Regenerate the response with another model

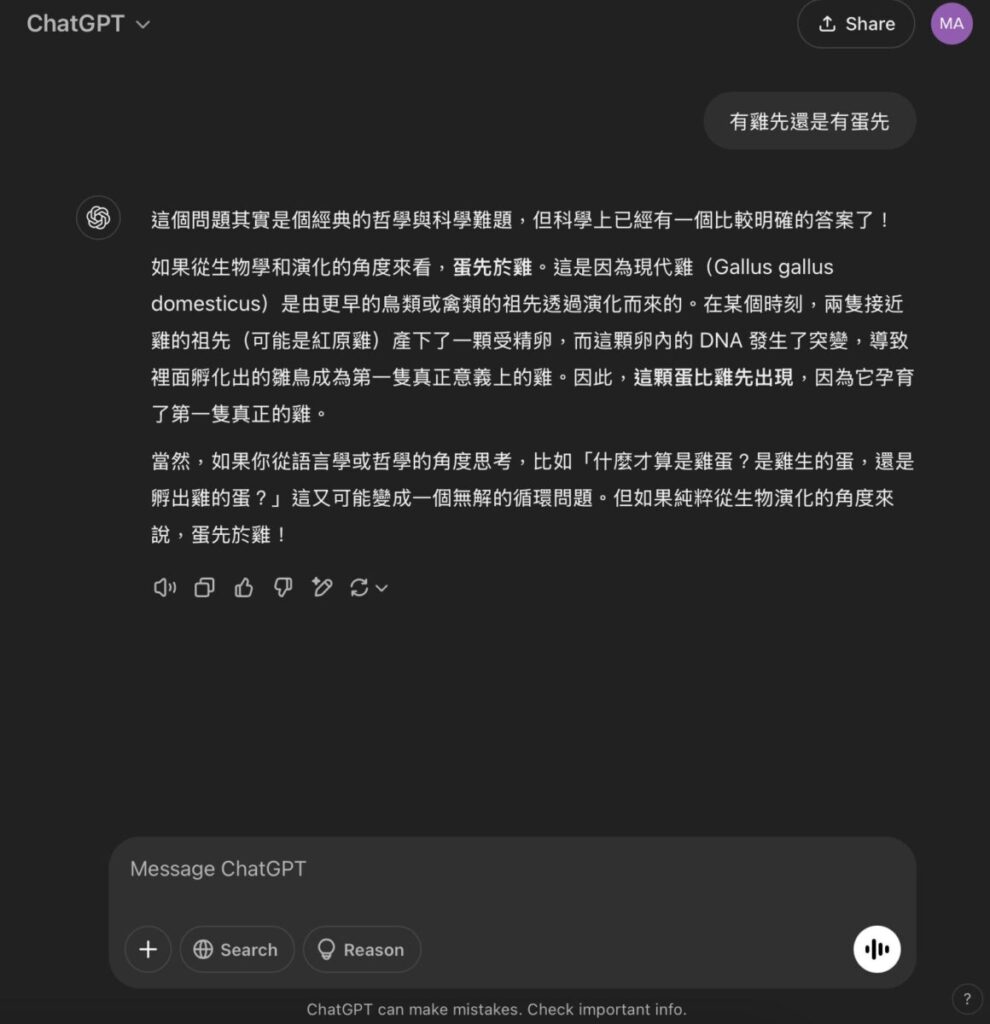(x=368, y=588)
